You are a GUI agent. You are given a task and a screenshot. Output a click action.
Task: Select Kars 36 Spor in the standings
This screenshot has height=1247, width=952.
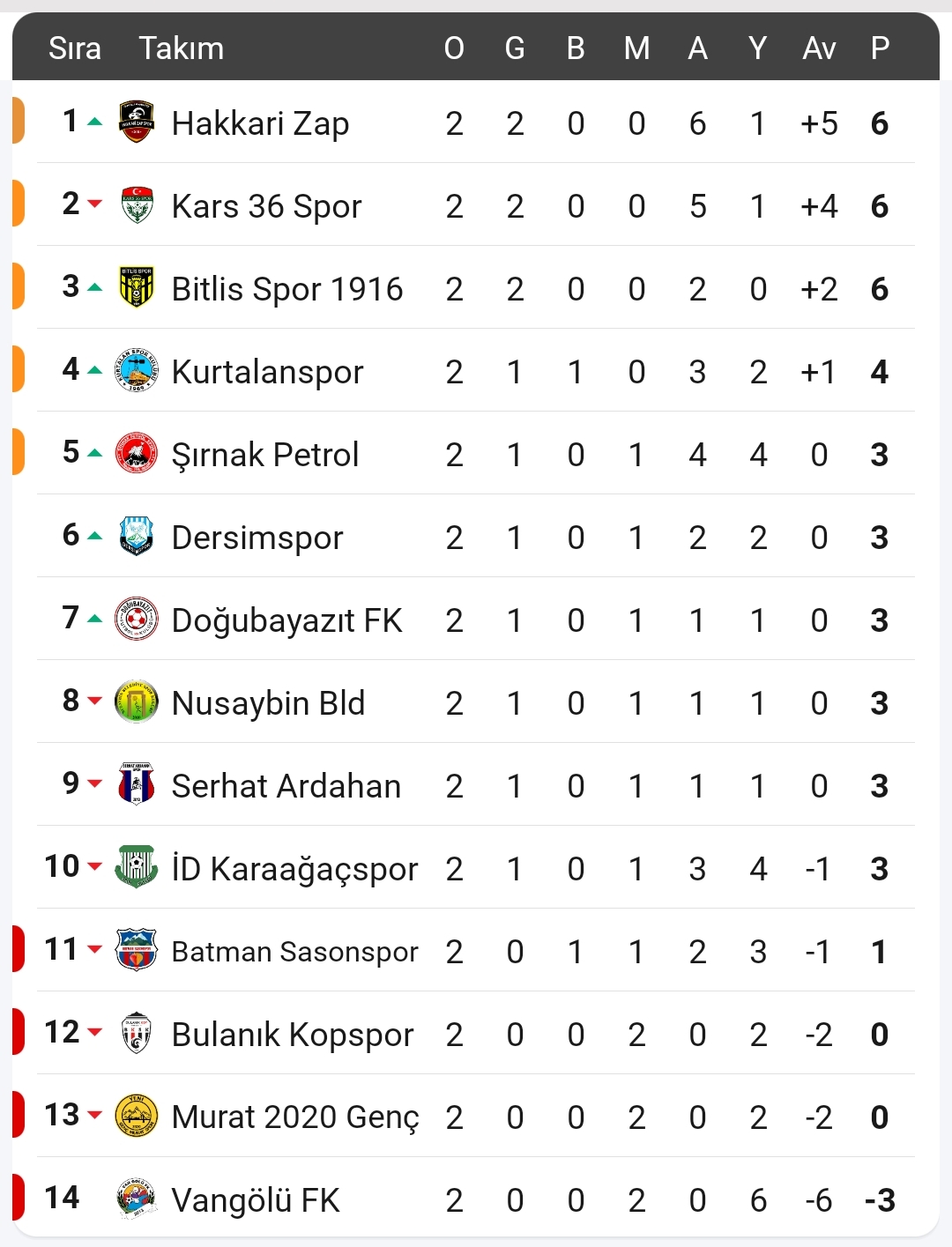point(266,206)
